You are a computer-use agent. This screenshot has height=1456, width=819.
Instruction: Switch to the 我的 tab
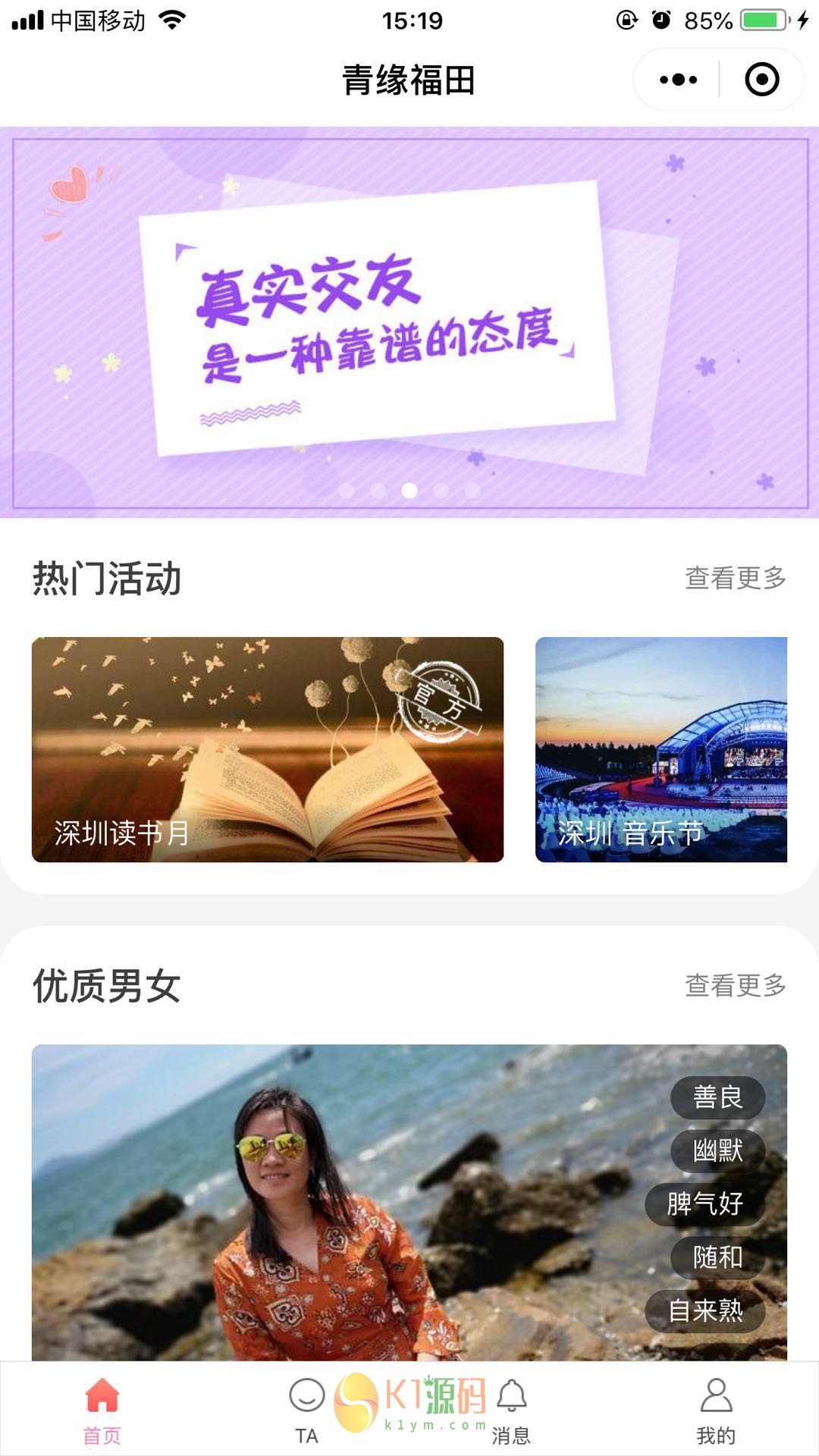click(x=716, y=1409)
